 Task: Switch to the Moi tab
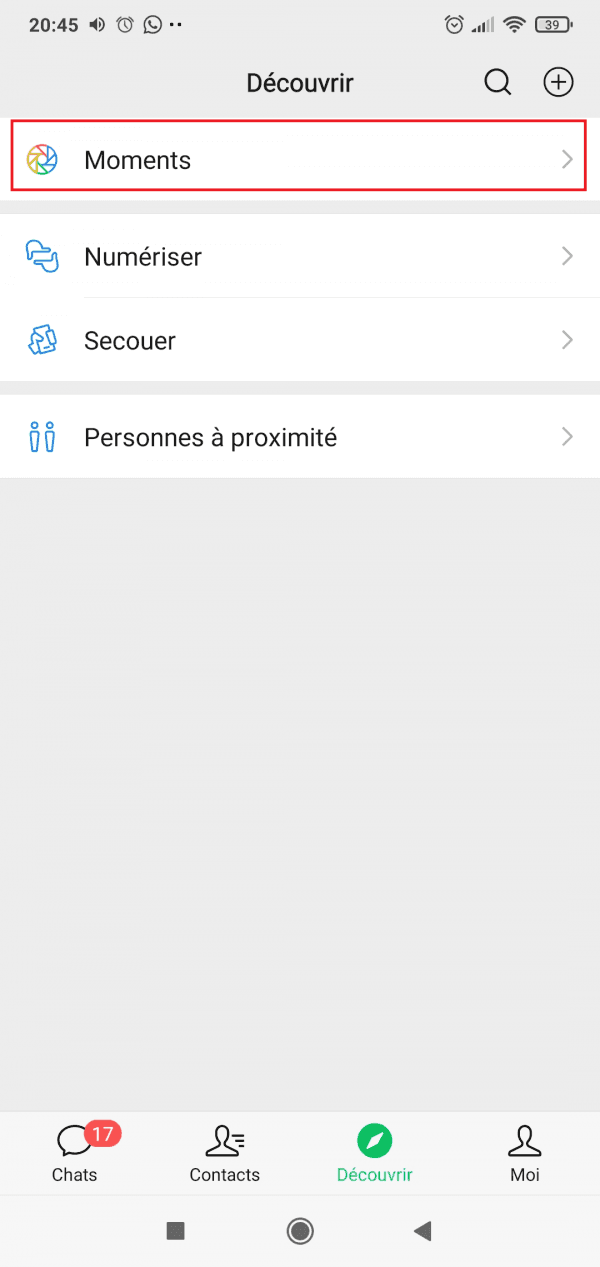point(525,1153)
